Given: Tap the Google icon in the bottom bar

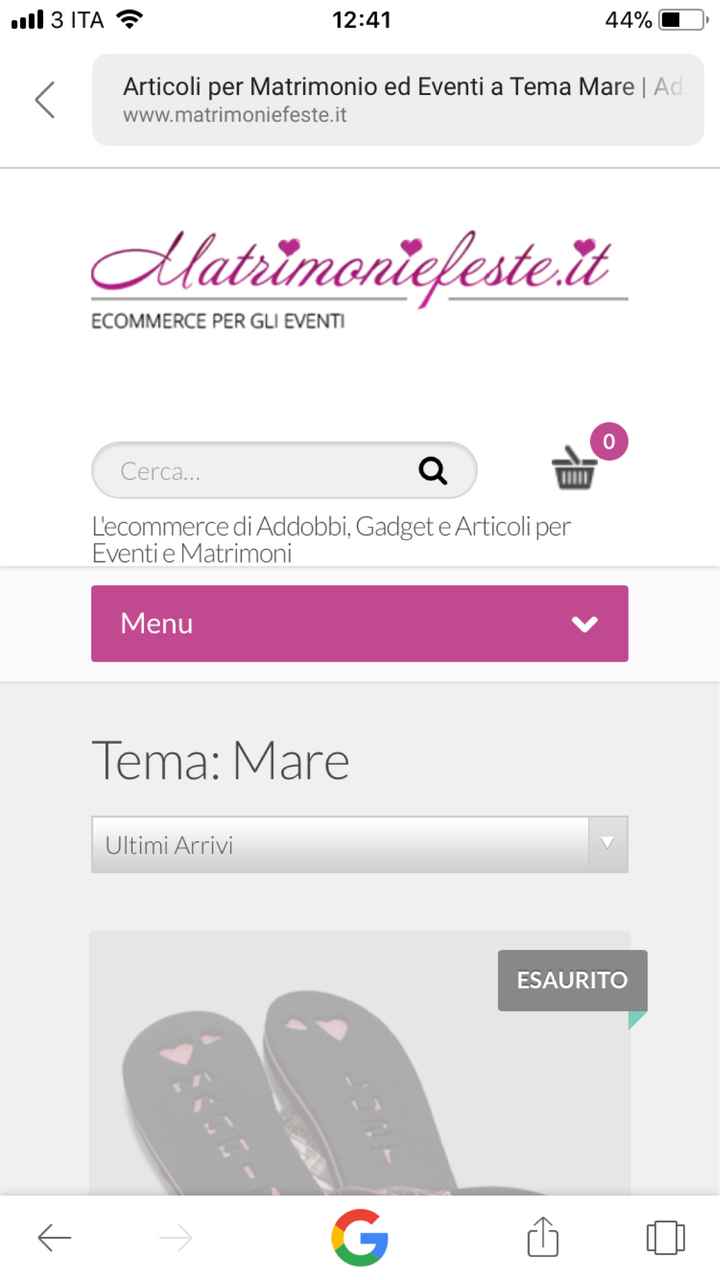Looking at the screenshot, I should click(360, 1237).
